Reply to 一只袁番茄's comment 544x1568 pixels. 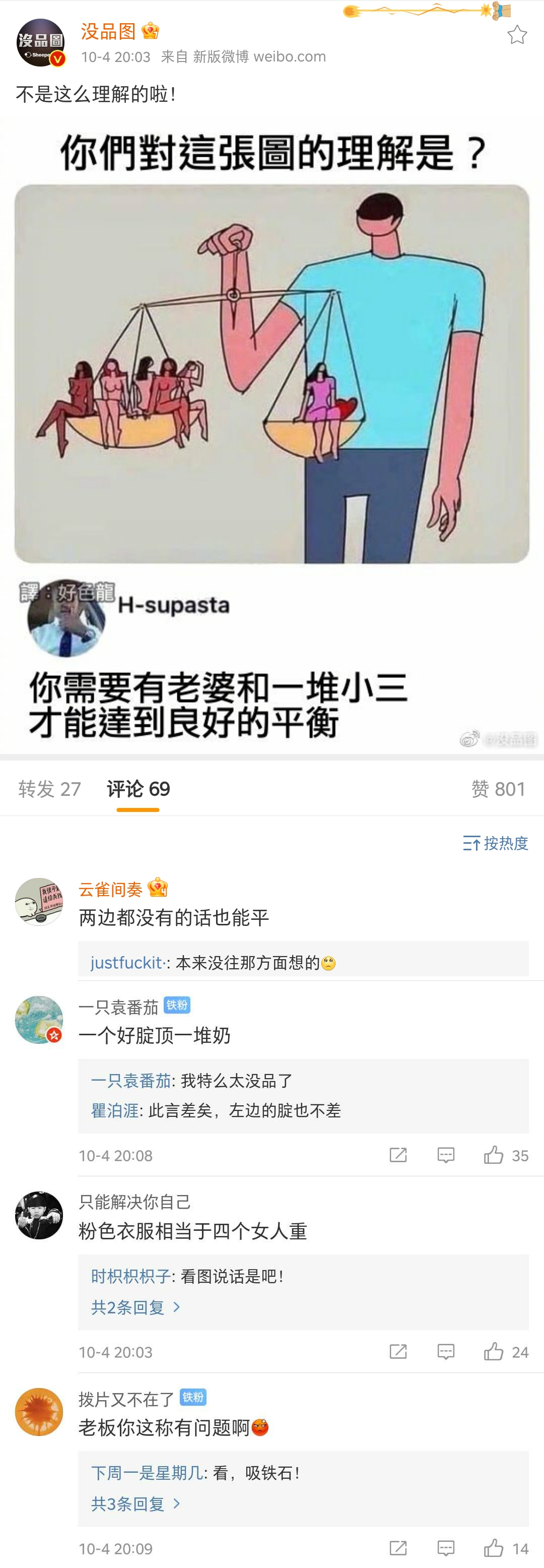pyautogui.click(x=446, y=1155)
